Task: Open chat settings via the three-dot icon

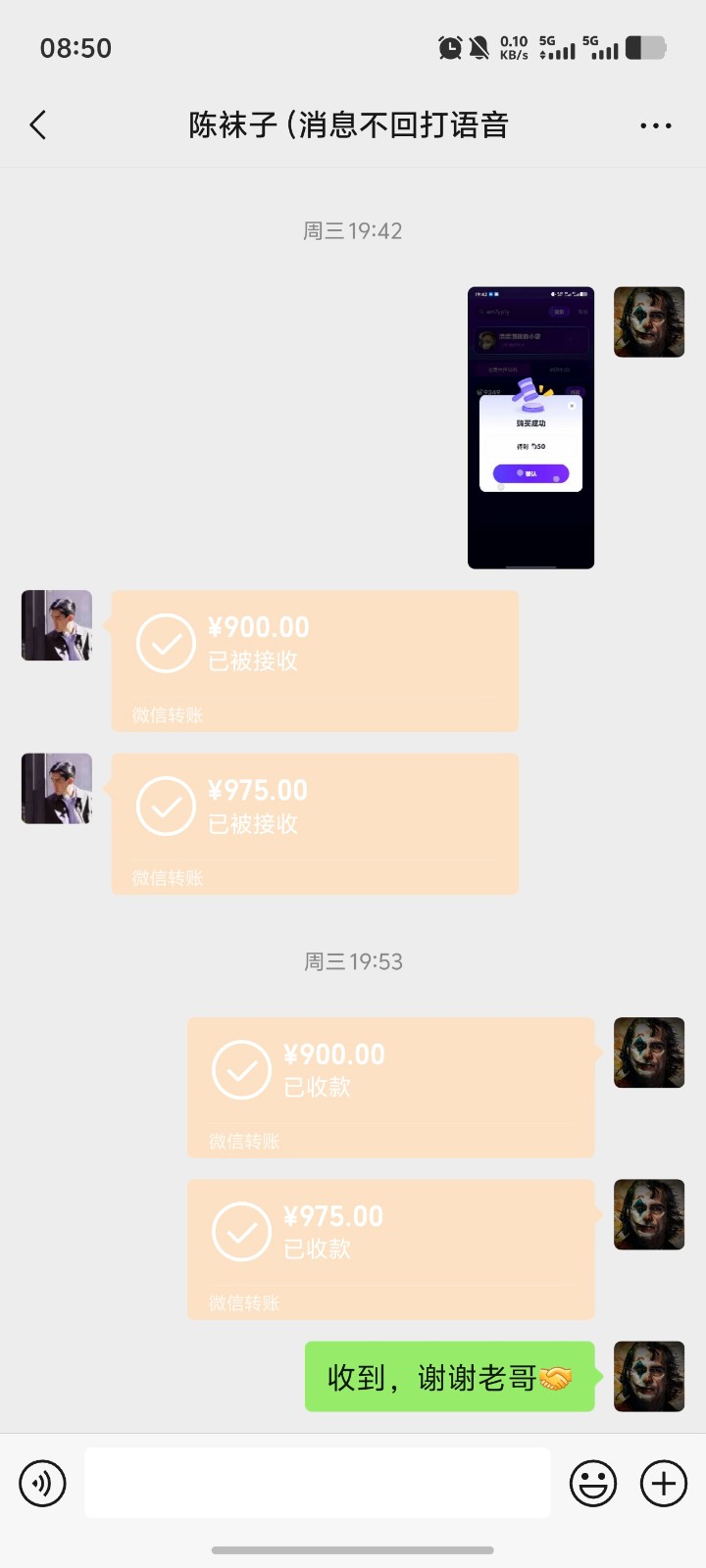Action: tap(655, 125)
